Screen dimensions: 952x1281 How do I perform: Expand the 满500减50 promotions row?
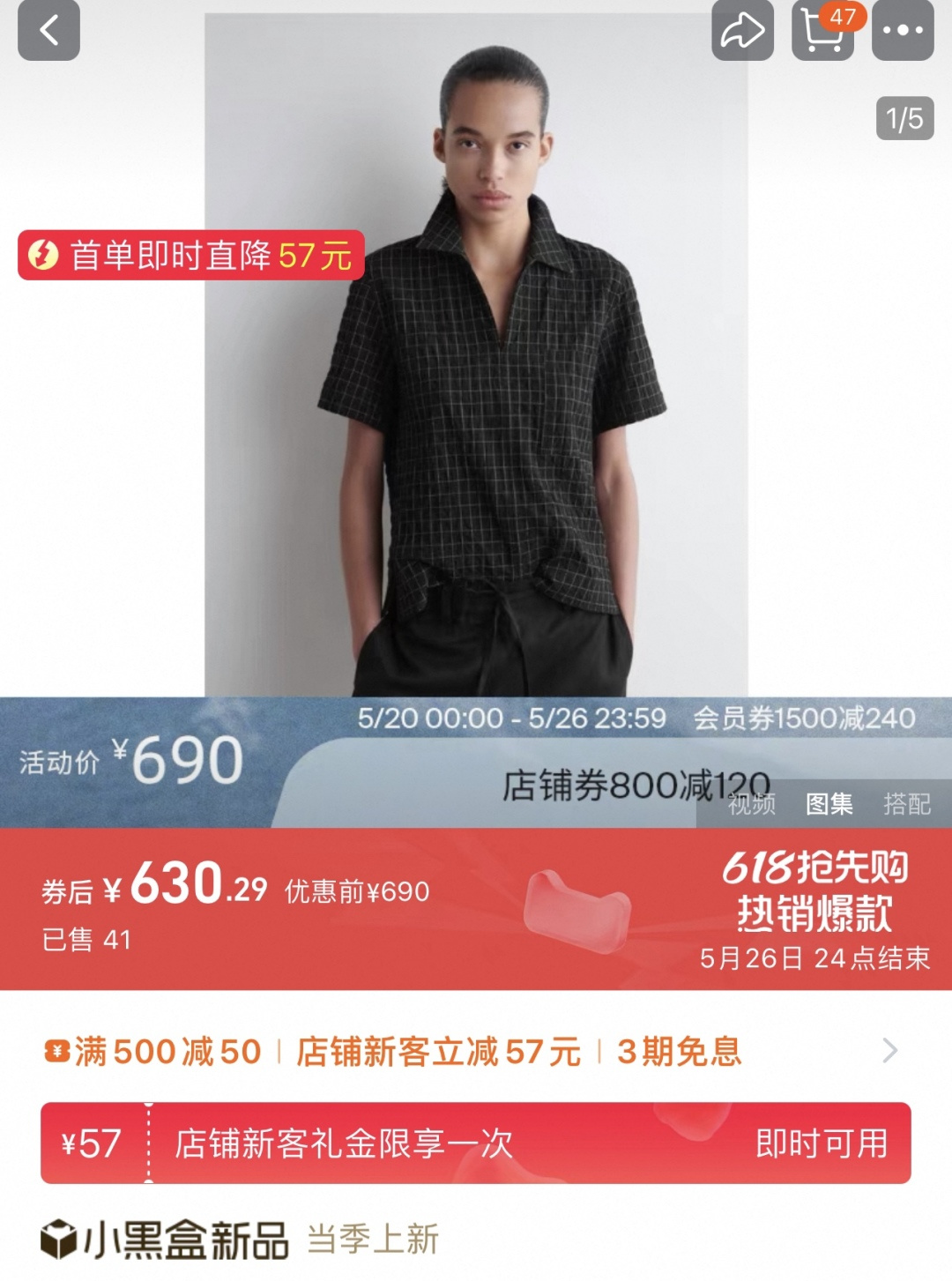(x=889, y=1051)
